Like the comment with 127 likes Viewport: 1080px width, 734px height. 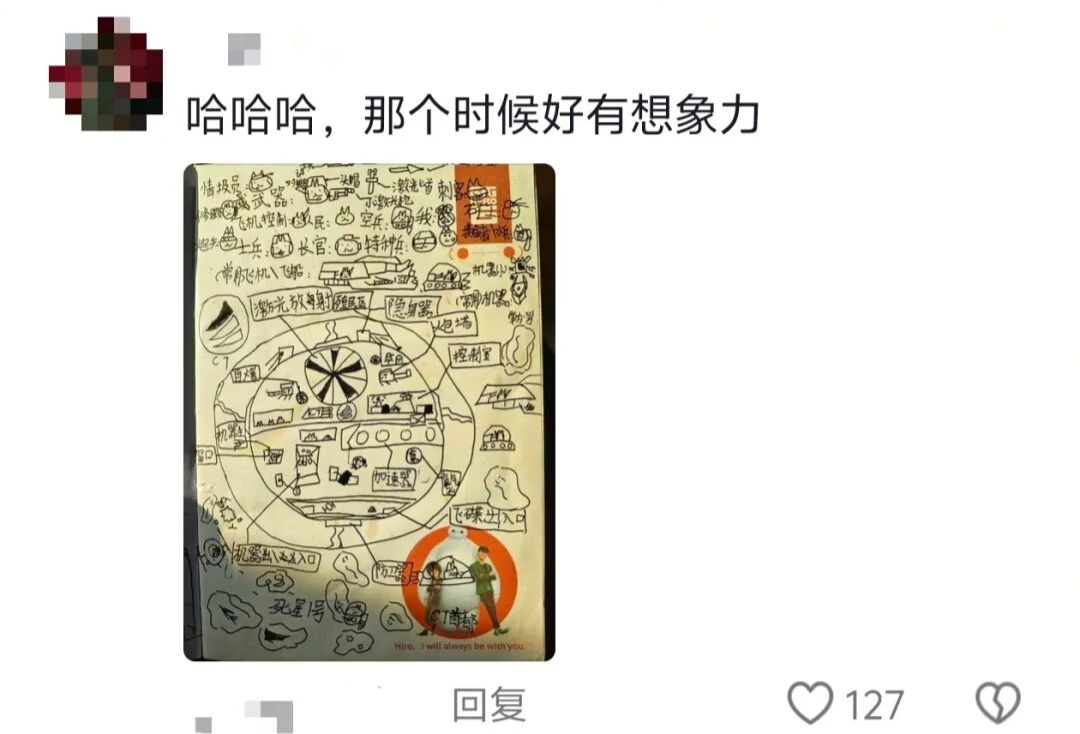(x=810, y=704)
